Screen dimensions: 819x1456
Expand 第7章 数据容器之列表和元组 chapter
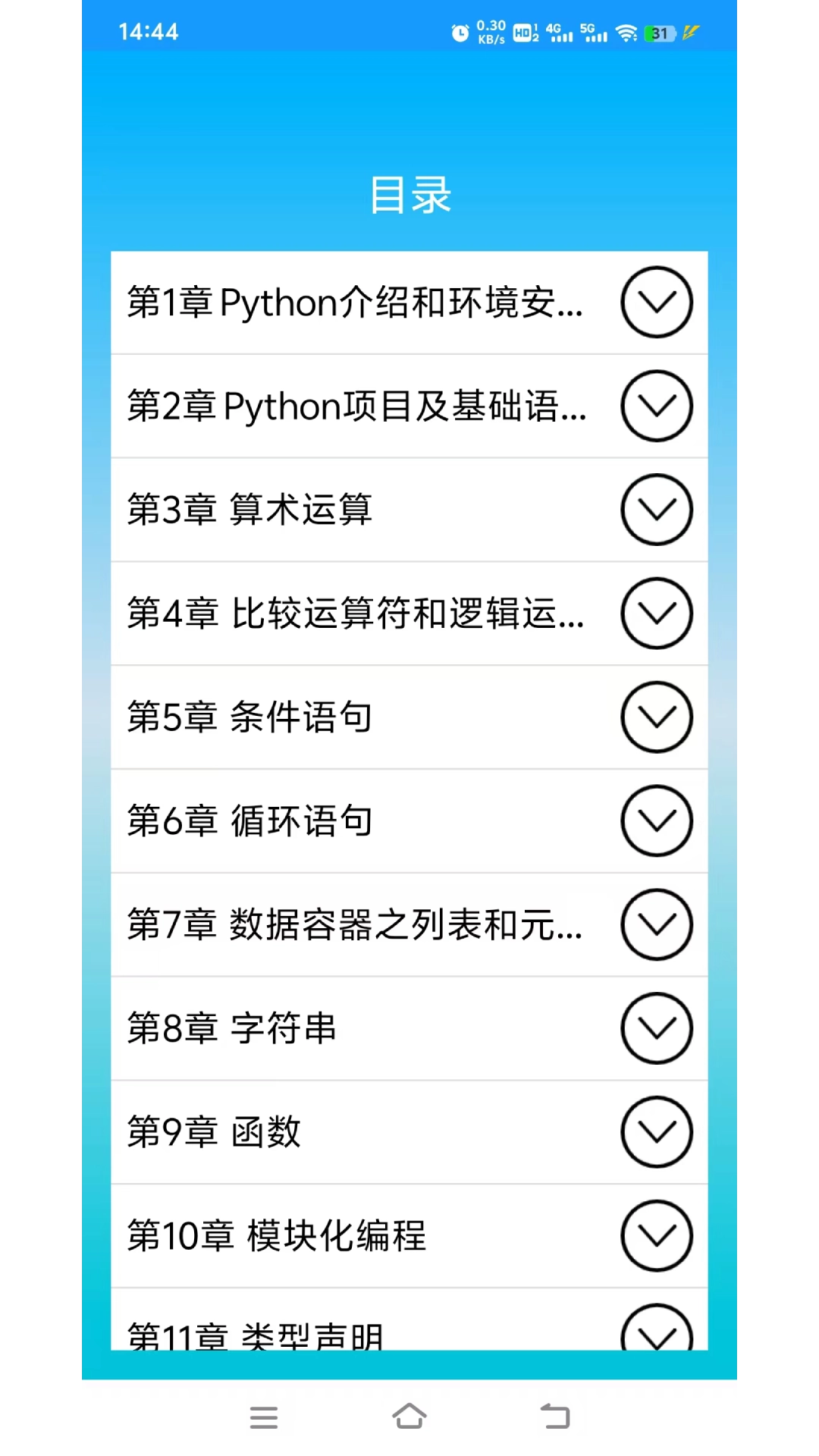click(x=657, y=924)
